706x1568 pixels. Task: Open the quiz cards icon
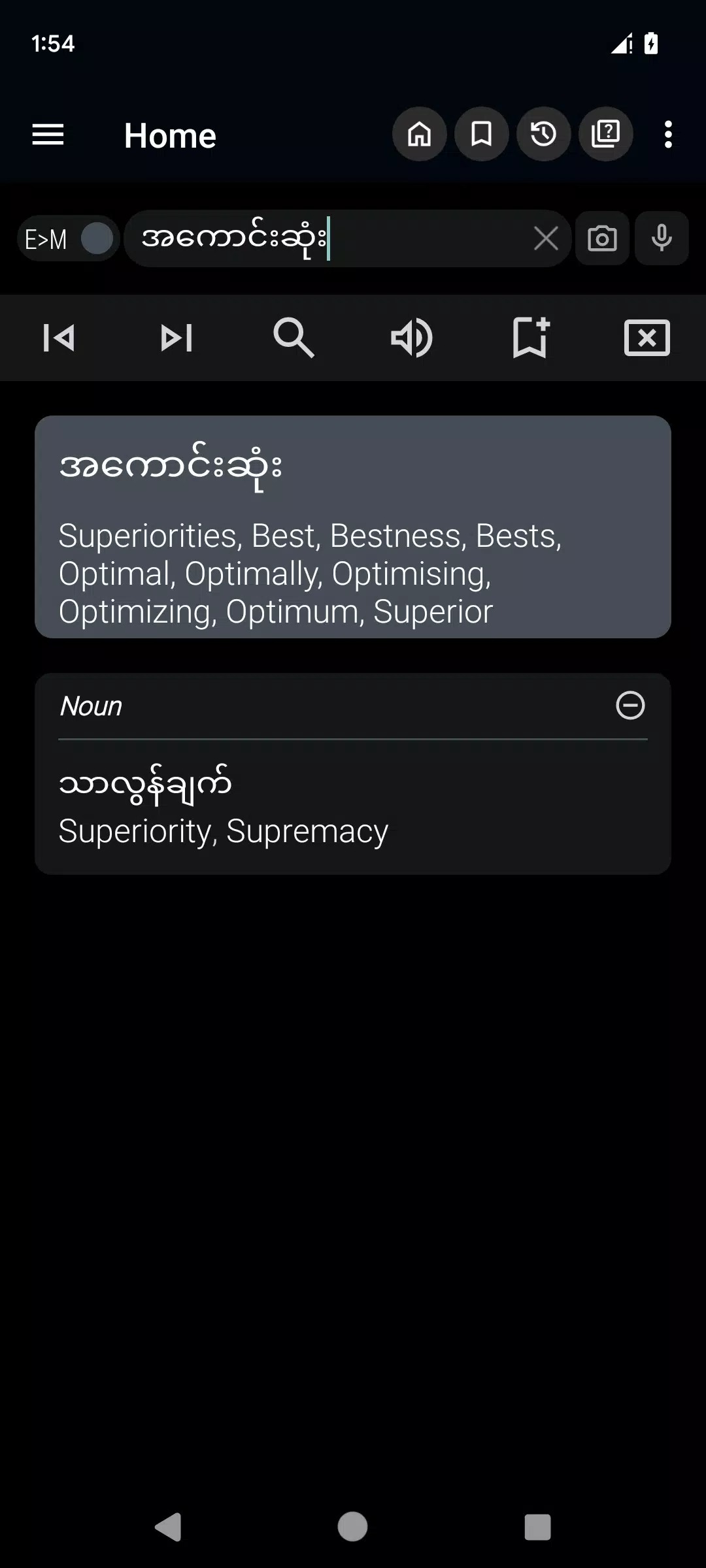[605, 135]
